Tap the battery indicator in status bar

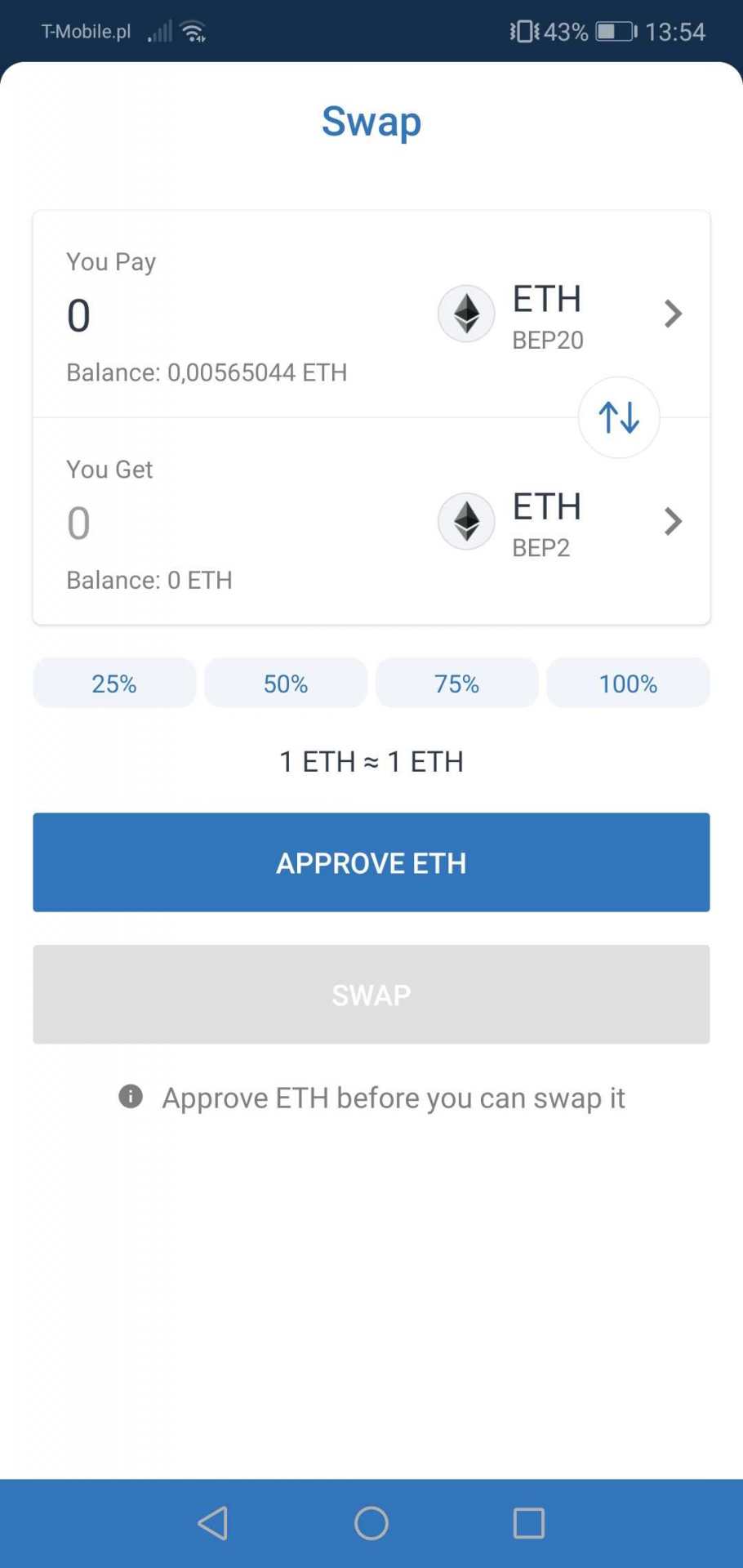coord(612,31)
